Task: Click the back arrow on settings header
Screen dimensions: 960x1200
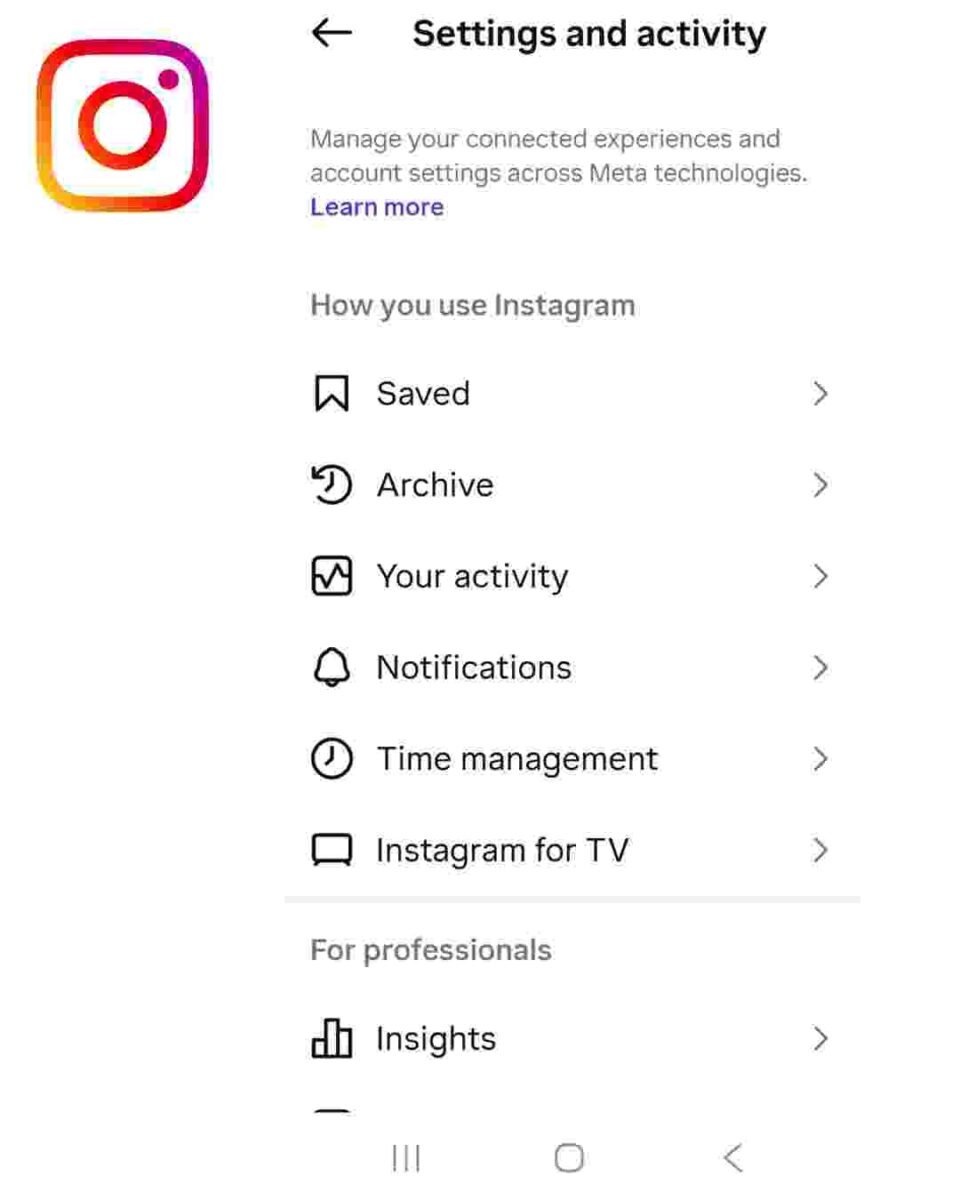Action: pos(330,33)
